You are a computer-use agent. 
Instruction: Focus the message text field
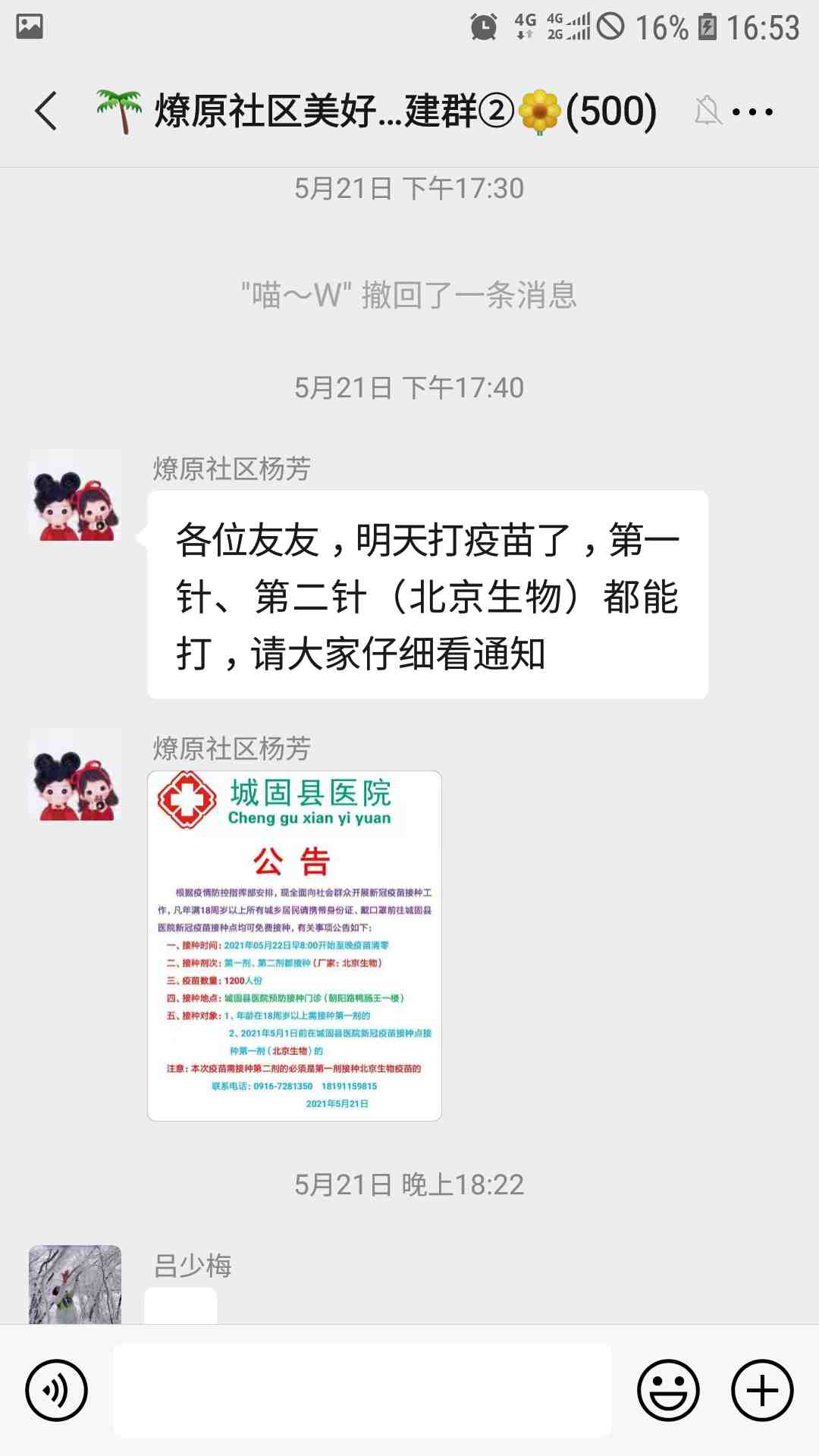tap(362, 1391)
